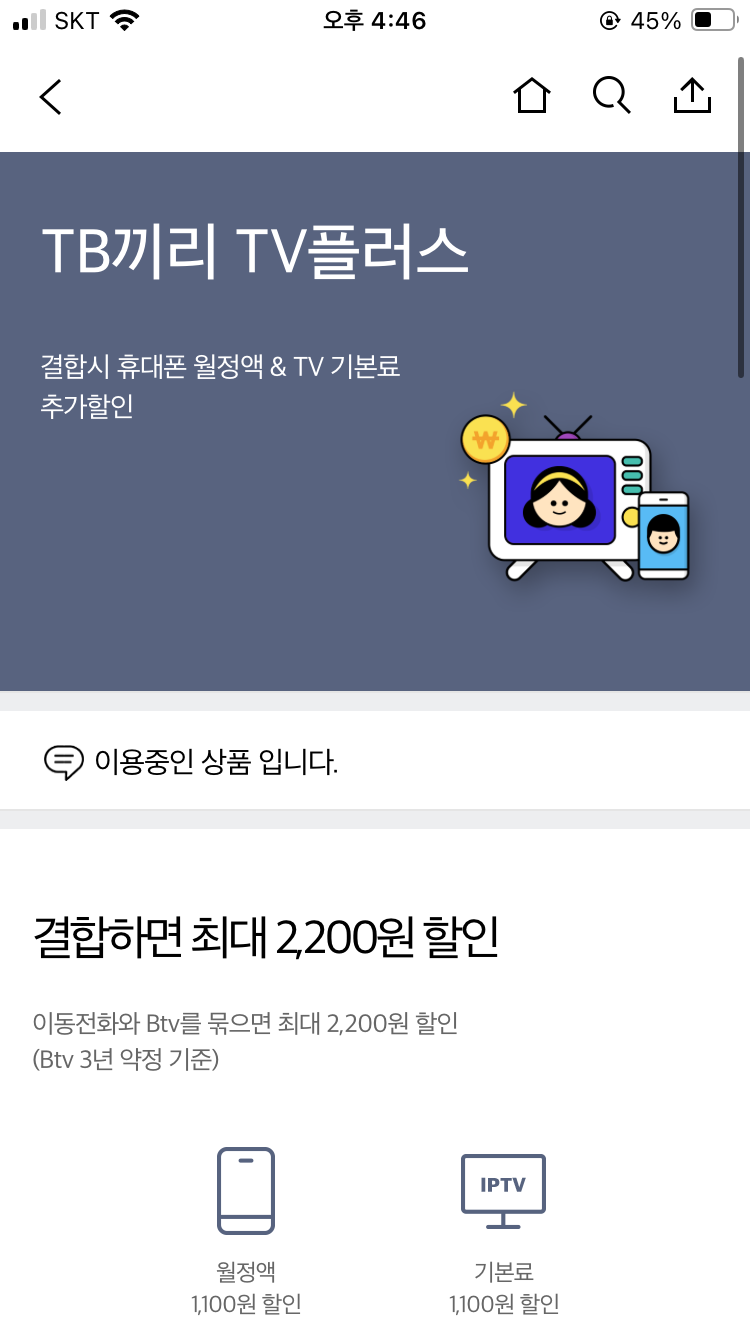750x1334 pixels.
Task: Open search with the magnifier icon
Action: [x=611, y=96]
